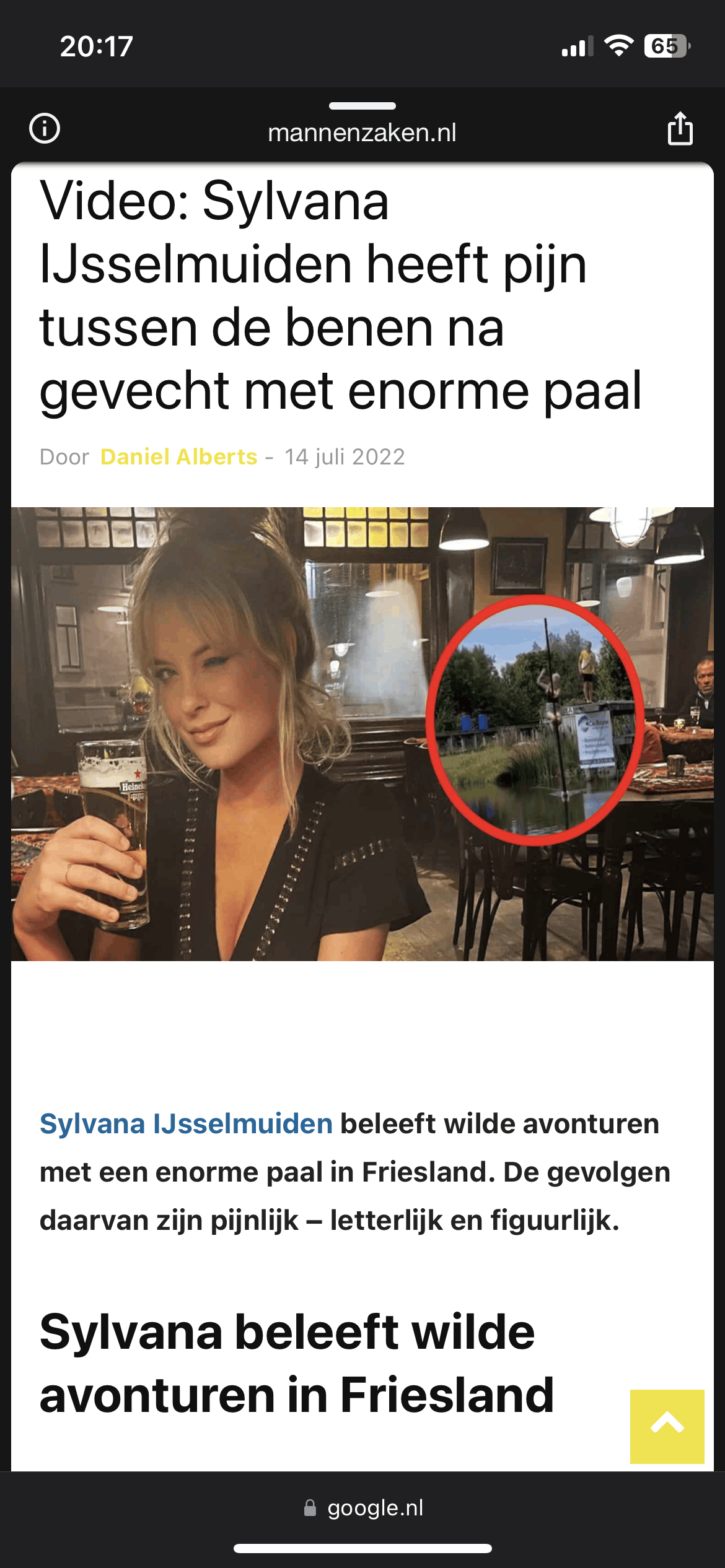This screenshot has height=1568, width=725.
Task: Open the article's main image
Action: point(362,734)
